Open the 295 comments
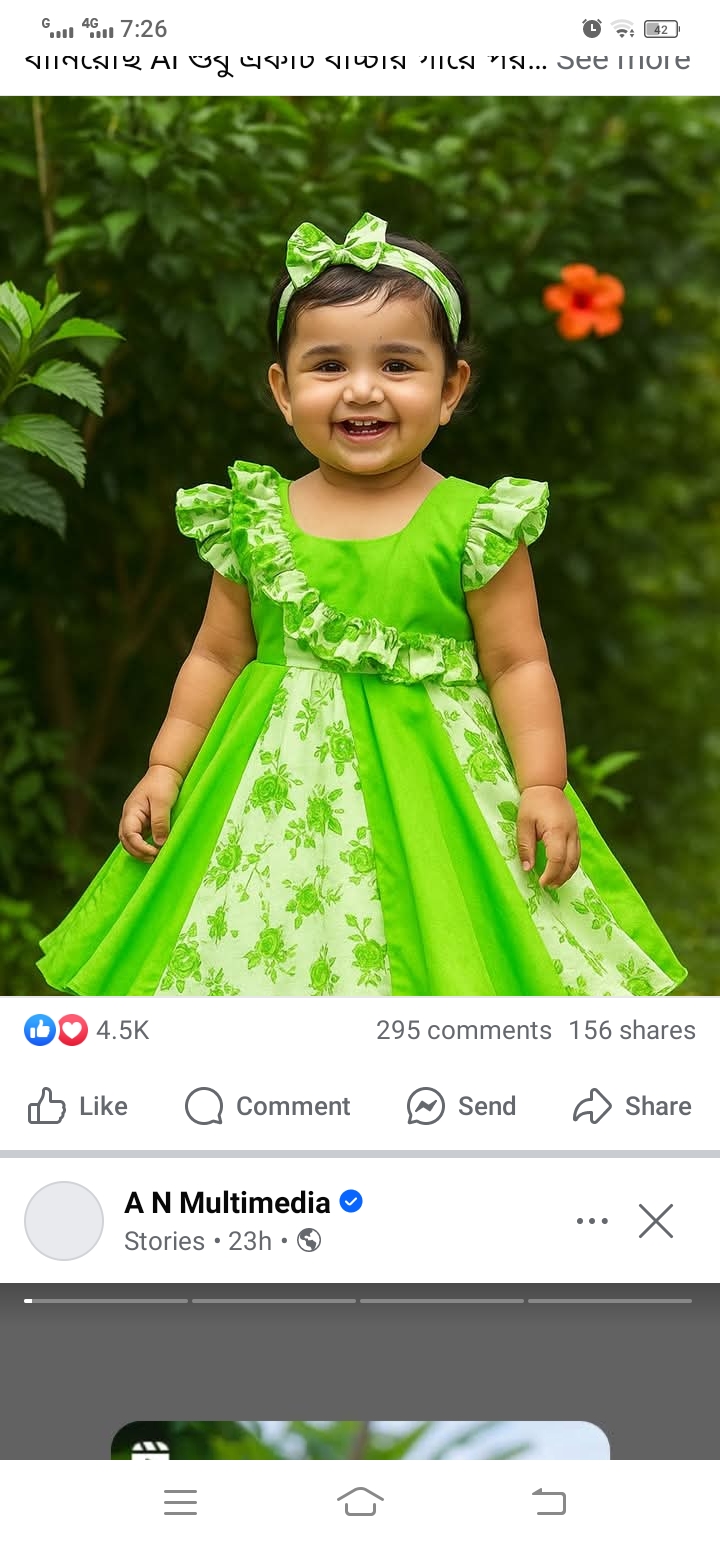 click(463, 1030)
